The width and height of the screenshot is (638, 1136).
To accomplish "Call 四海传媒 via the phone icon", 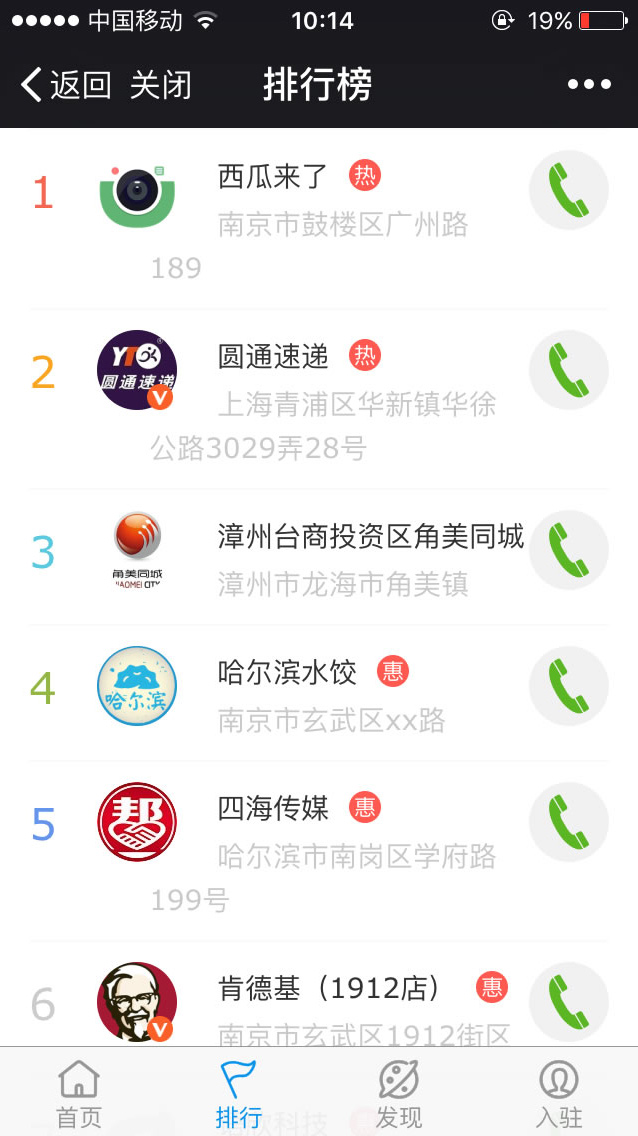I will (568, 822).
